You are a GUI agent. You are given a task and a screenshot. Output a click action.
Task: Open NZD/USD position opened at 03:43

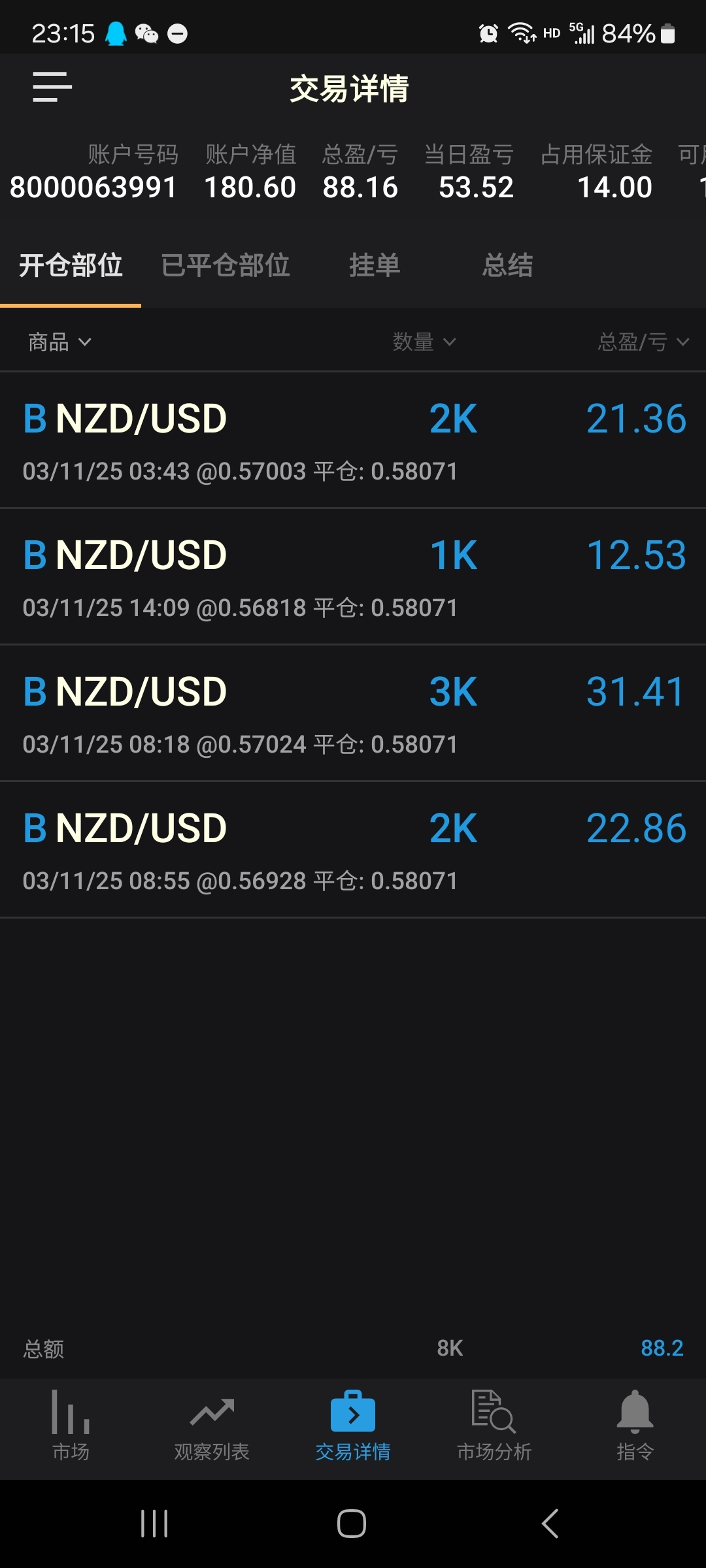pos(353,440)
